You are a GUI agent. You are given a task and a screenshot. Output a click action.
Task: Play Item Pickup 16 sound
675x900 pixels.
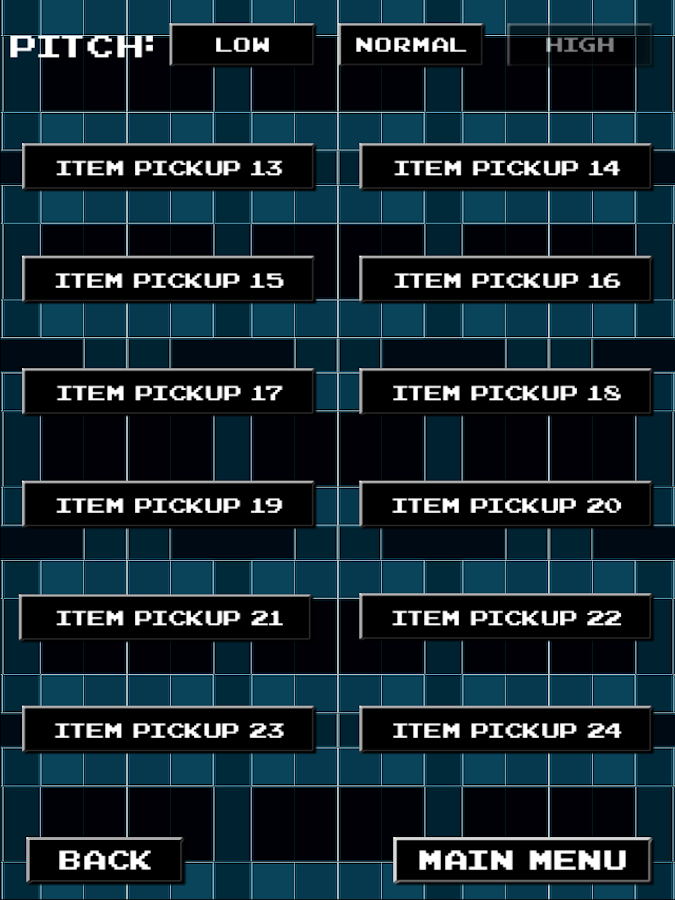click(505, 280)
